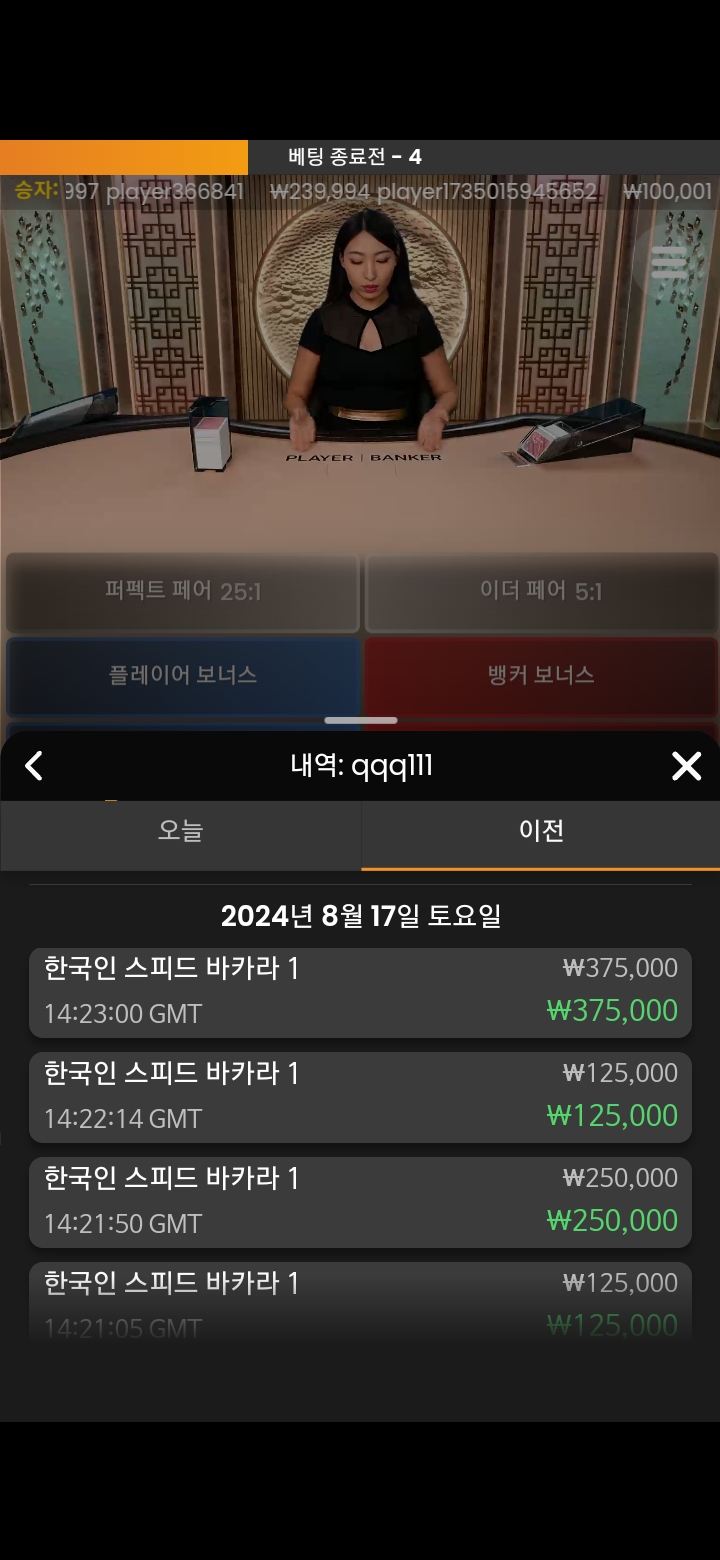Open the 14:21:50 GMT baccarat record
720x1560 pixels.
pyautogui.click(x=360, y=1202)
